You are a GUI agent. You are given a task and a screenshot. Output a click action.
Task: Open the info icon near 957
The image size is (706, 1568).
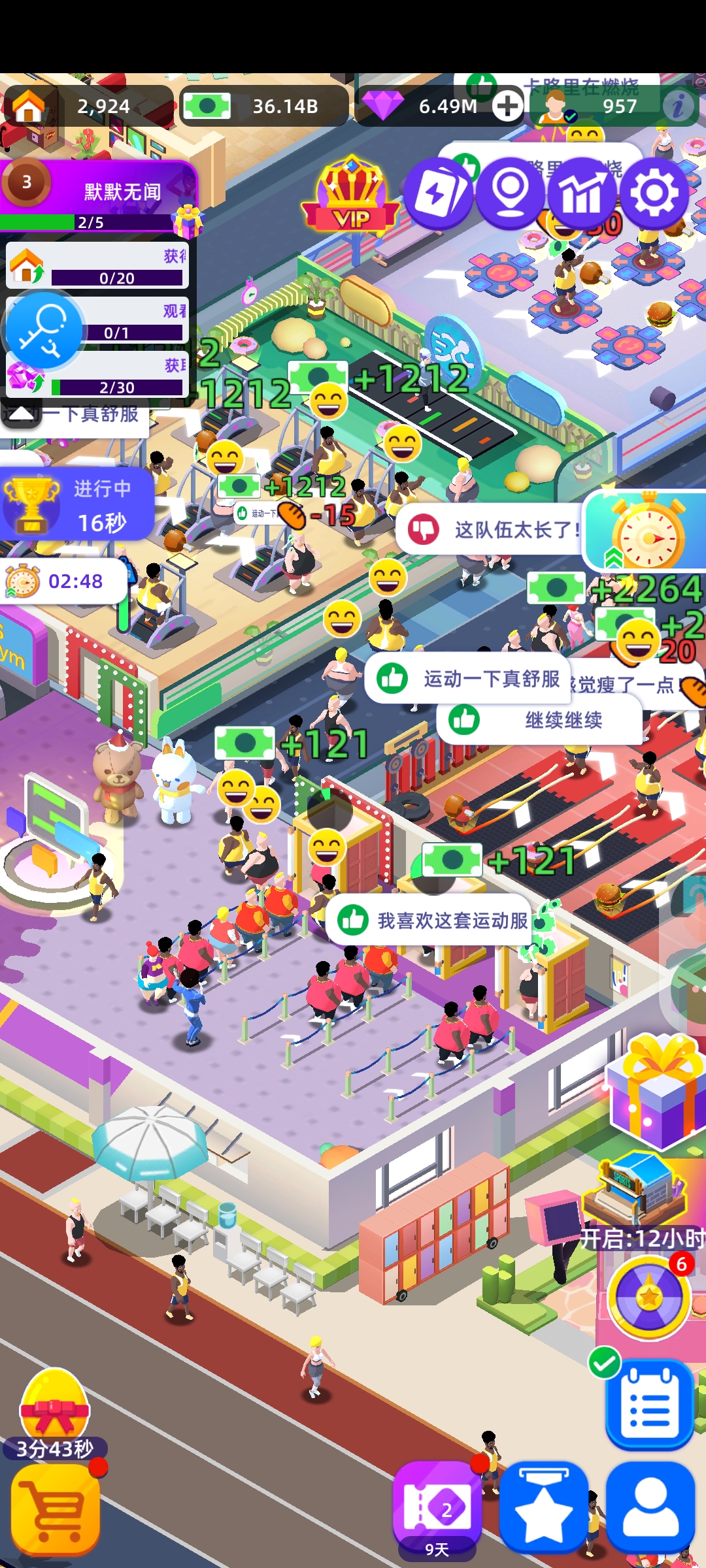[678, 106]
